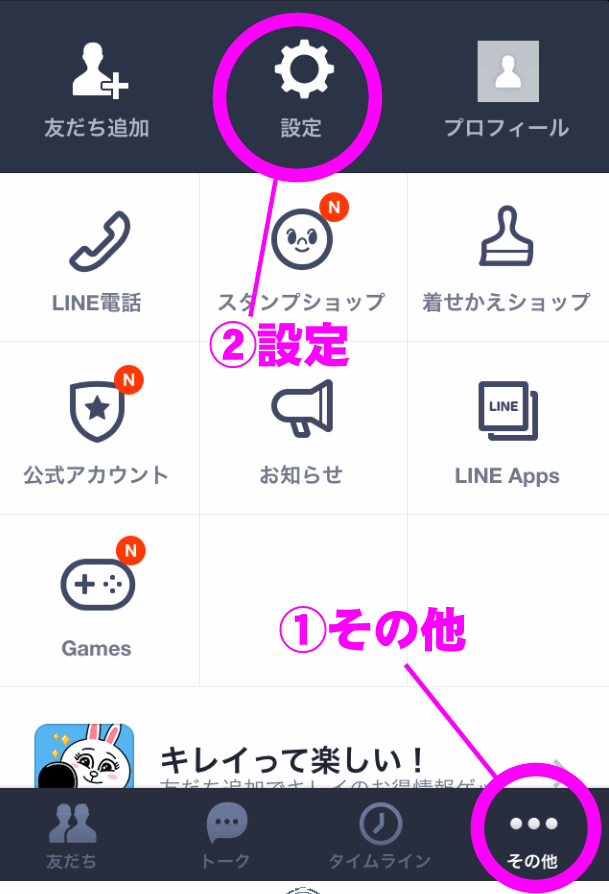Open お知らせ announcements

pos(301,430)
